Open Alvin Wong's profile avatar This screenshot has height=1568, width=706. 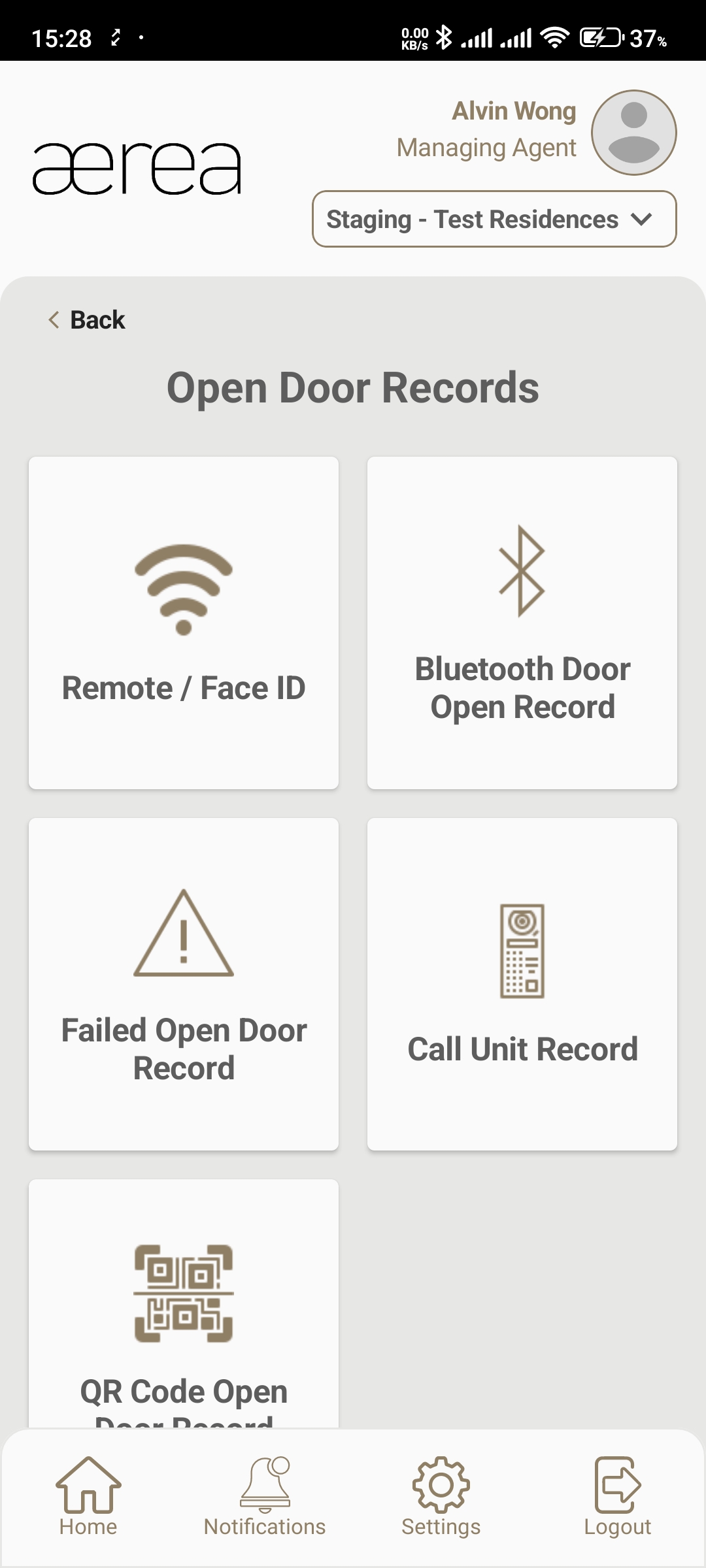633,133
